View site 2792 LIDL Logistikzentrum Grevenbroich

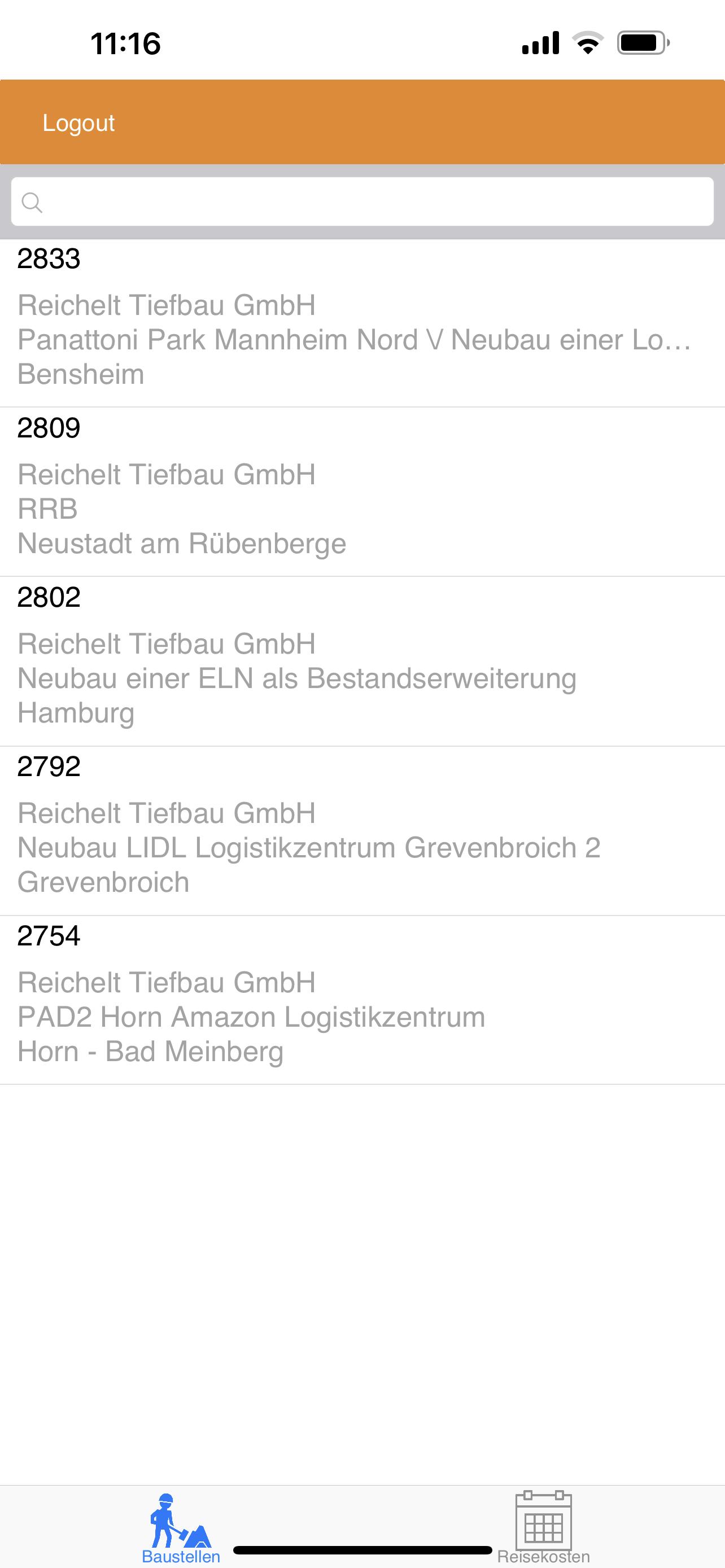[362, 831]
